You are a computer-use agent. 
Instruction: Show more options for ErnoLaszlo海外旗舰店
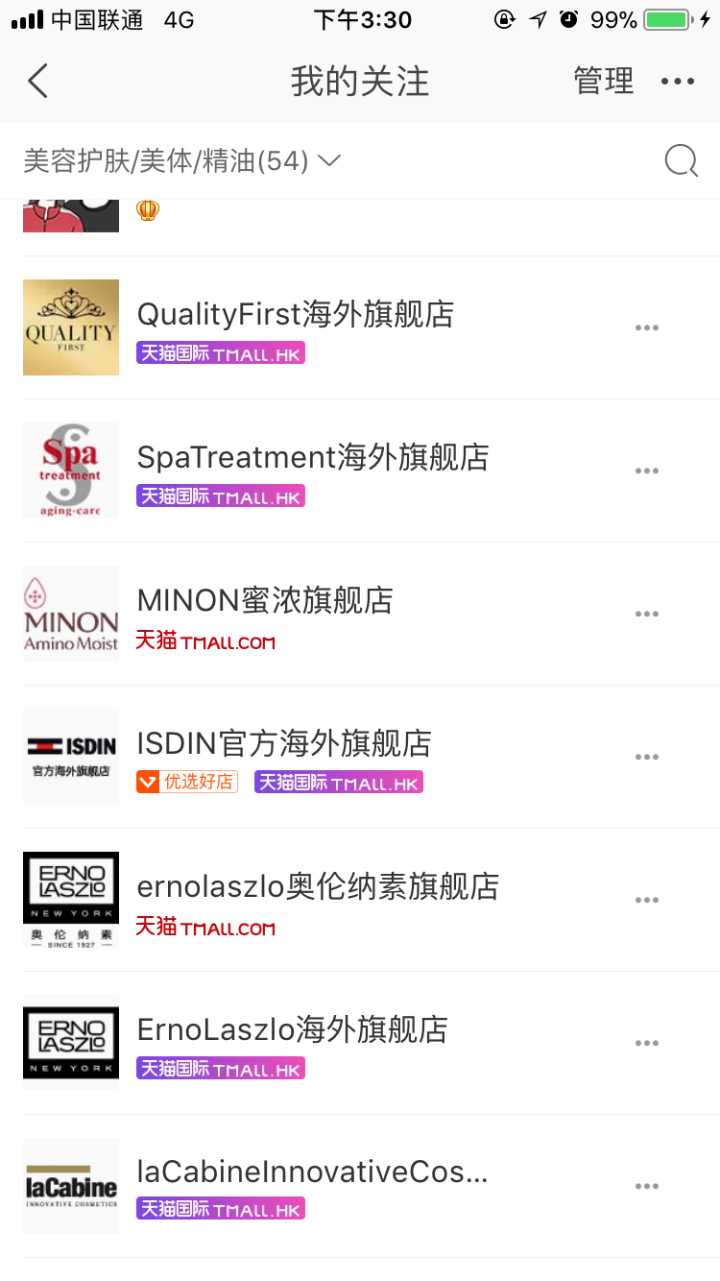pyautogui.click(x=647, y=1043)
